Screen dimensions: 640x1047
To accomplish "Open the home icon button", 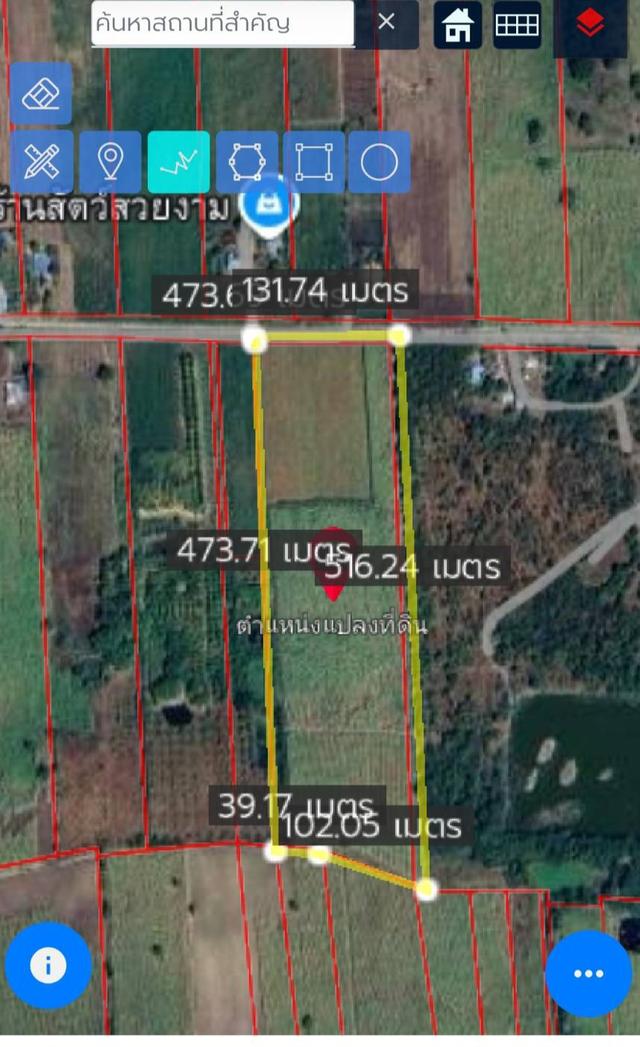I will [x=458, y=25].
